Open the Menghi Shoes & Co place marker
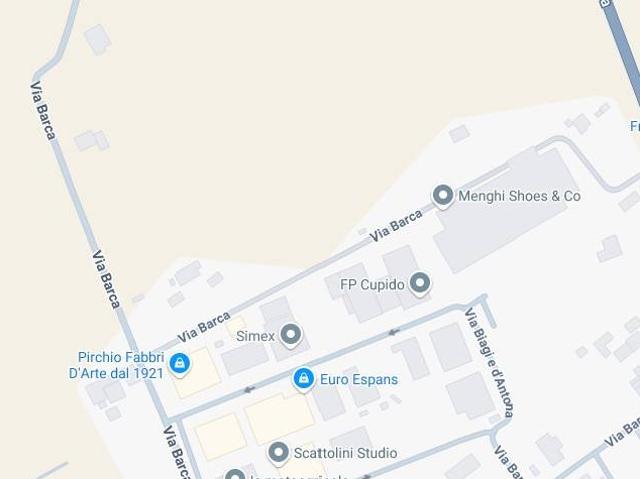Screen dimensions: 640x479 (442, 195)
